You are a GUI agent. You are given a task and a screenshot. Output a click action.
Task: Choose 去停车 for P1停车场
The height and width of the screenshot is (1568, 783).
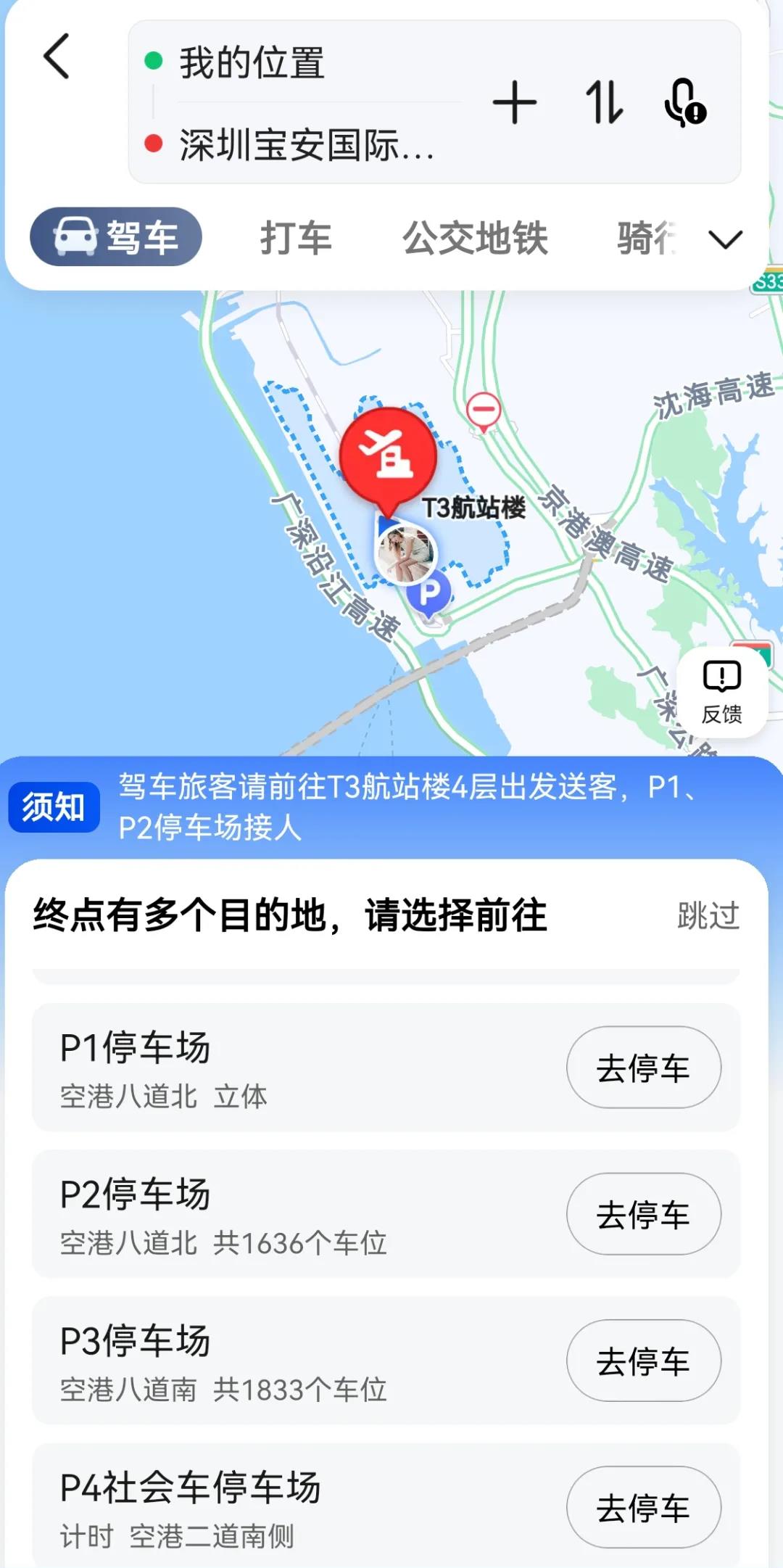coord(643,1068)
